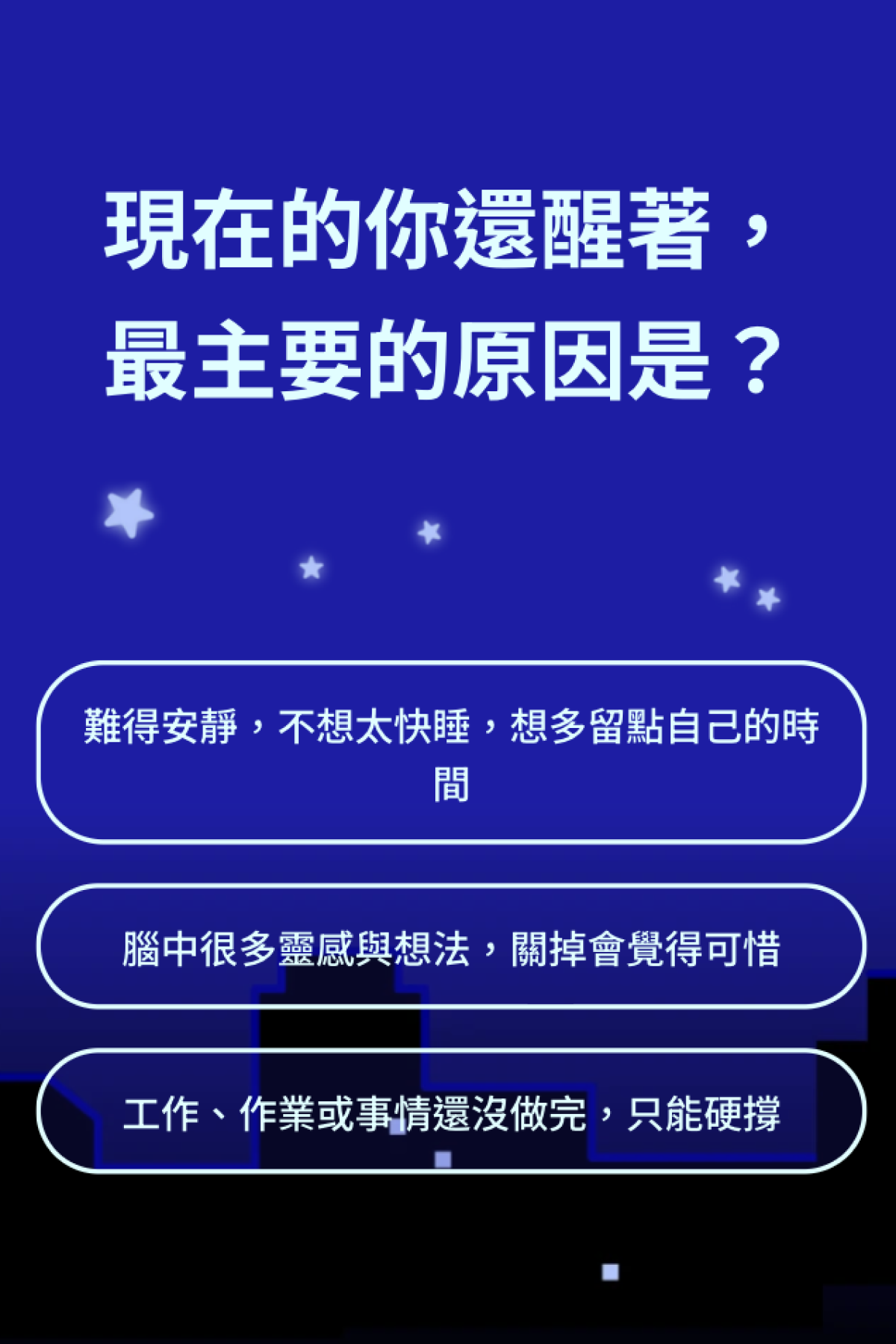Choose 腦中很多靈感與想法 option
Viewport: 896px width, 1344px height.
(x=451, y=947)
